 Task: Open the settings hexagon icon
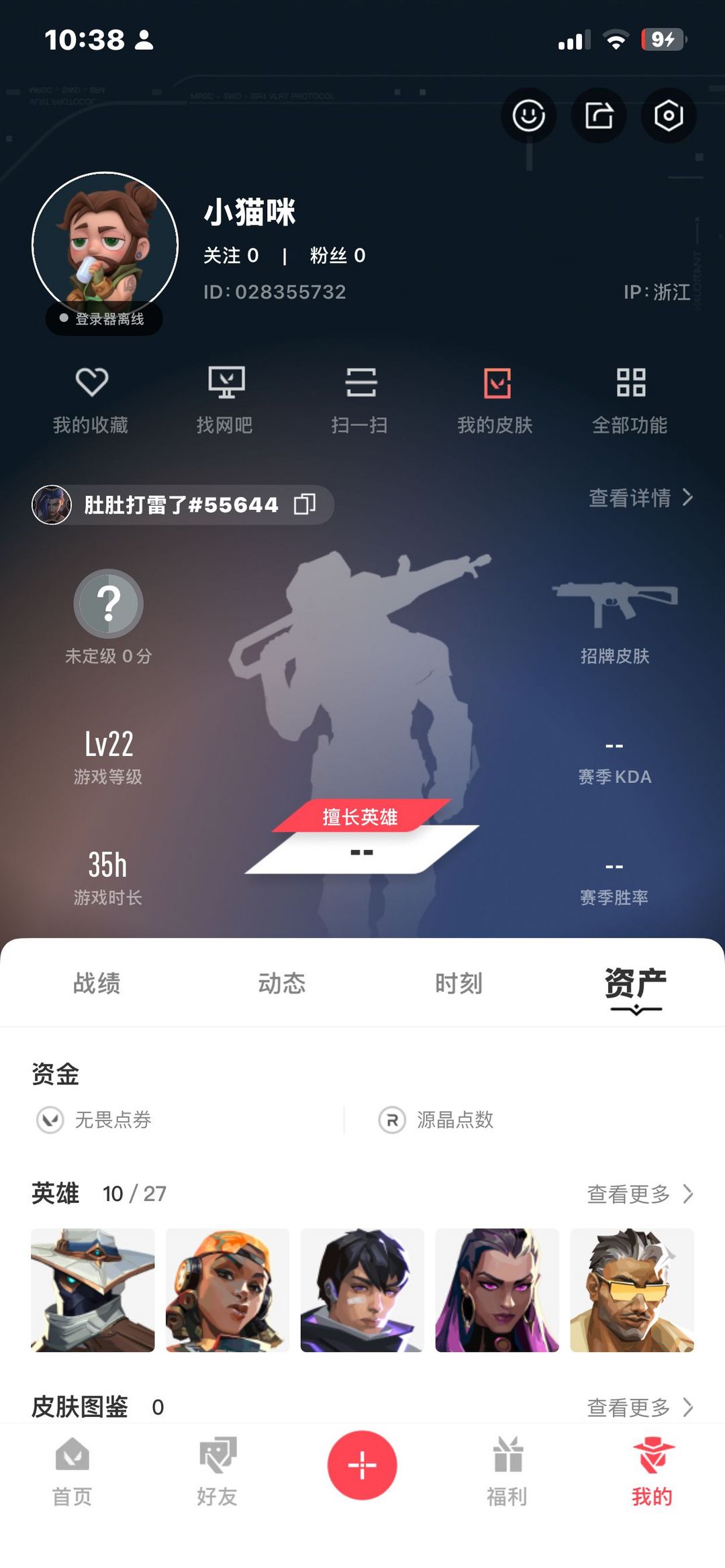tap(669, 115)
